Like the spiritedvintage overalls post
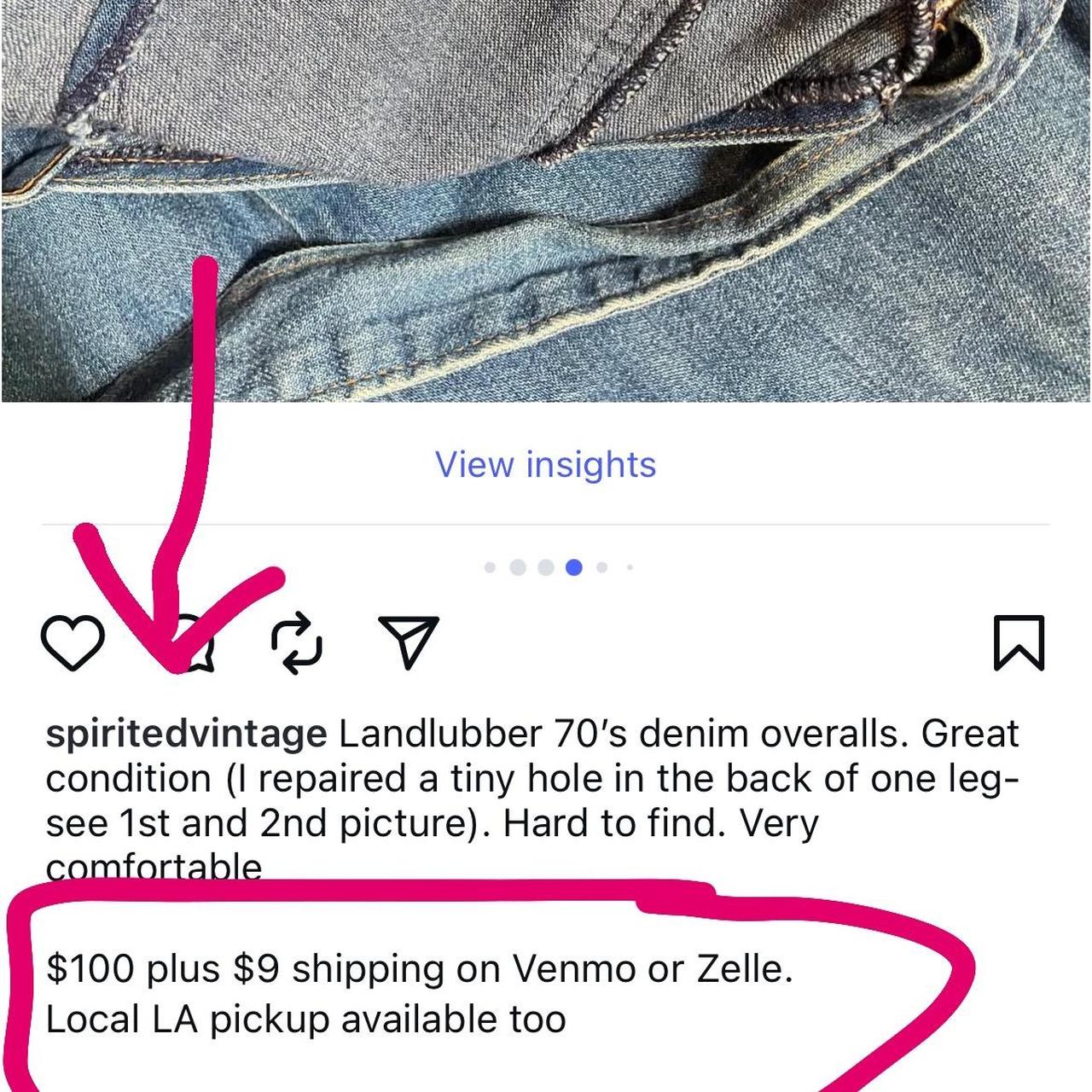This screenshot has height=1092, width=1092. pyautogui.click(x=73, y=643)
